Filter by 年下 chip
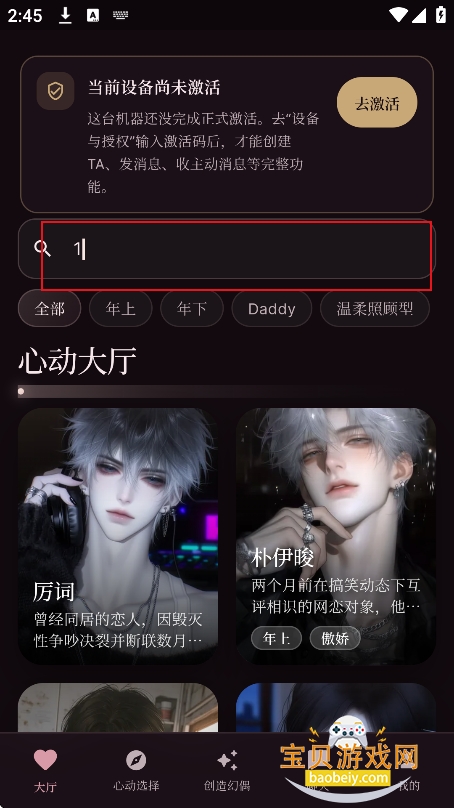454x808 pixels. [192, 309]
